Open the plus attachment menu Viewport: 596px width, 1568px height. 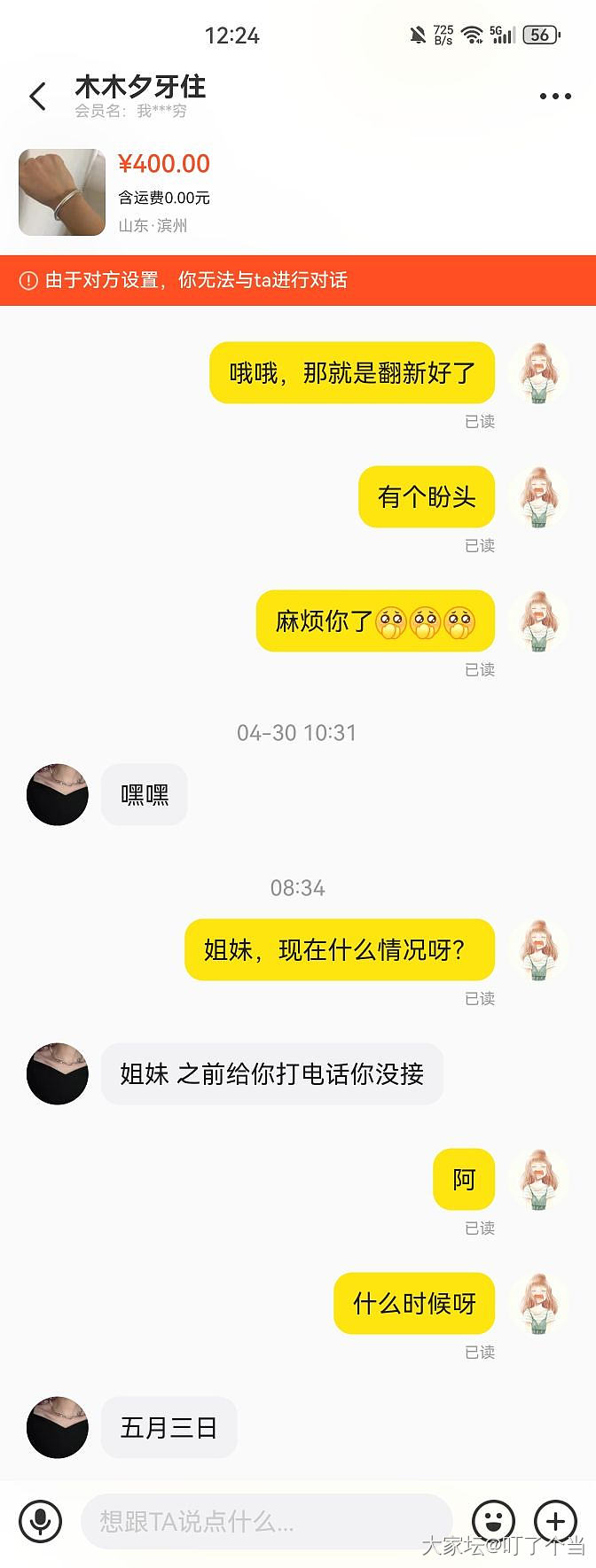pos(555,1521)
